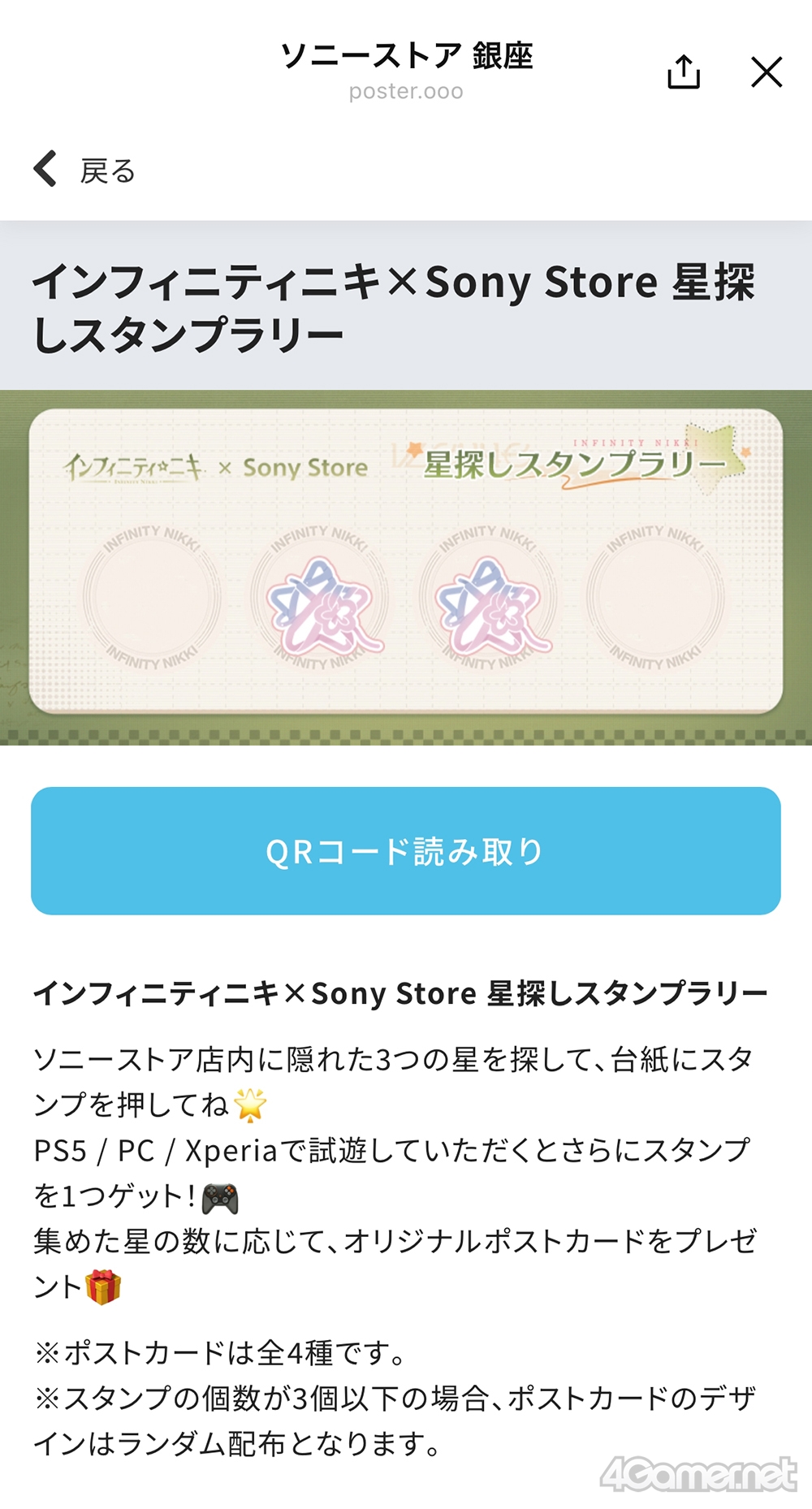
Task: Go back with the 戻る button
Action: pos(84,171)
